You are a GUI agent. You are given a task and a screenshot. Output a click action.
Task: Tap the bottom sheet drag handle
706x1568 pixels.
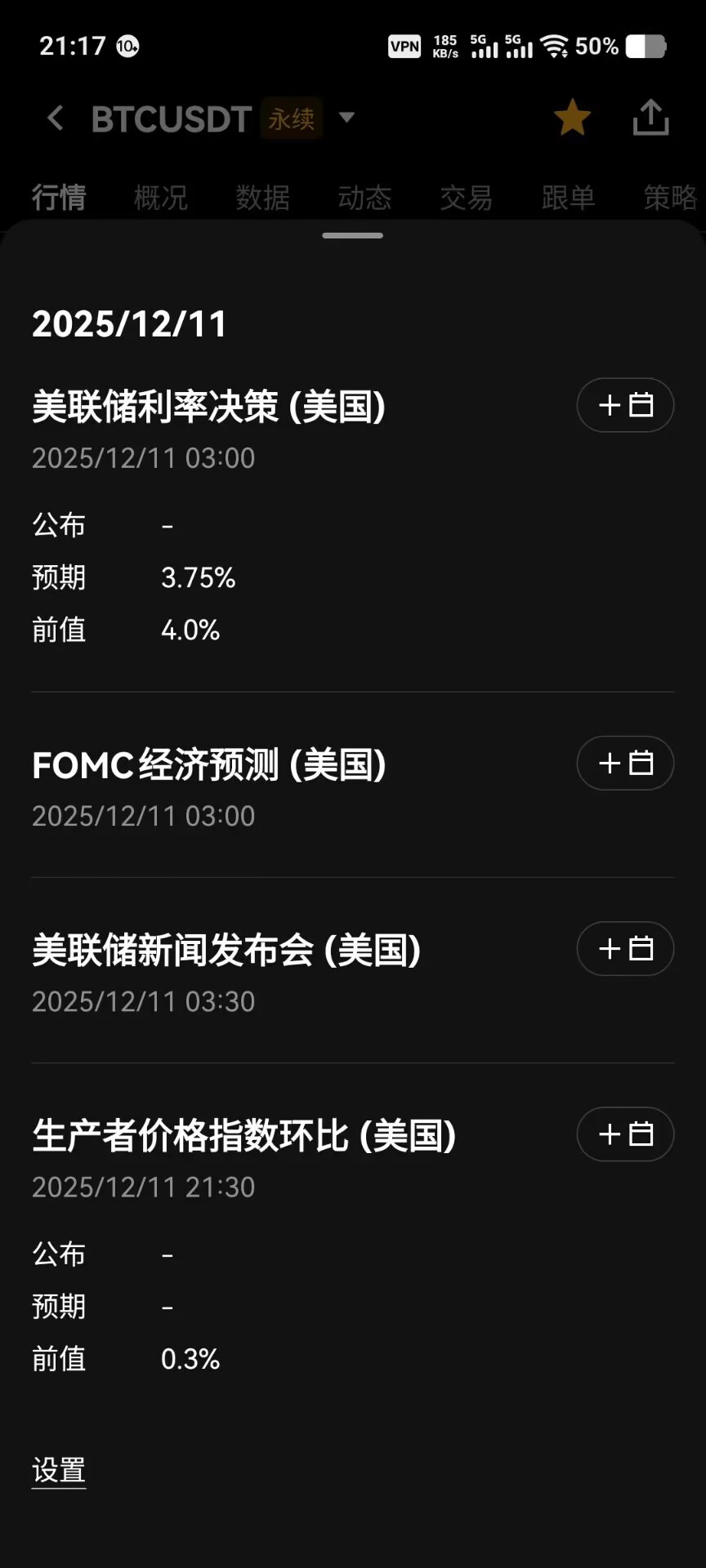click(353, 235)
